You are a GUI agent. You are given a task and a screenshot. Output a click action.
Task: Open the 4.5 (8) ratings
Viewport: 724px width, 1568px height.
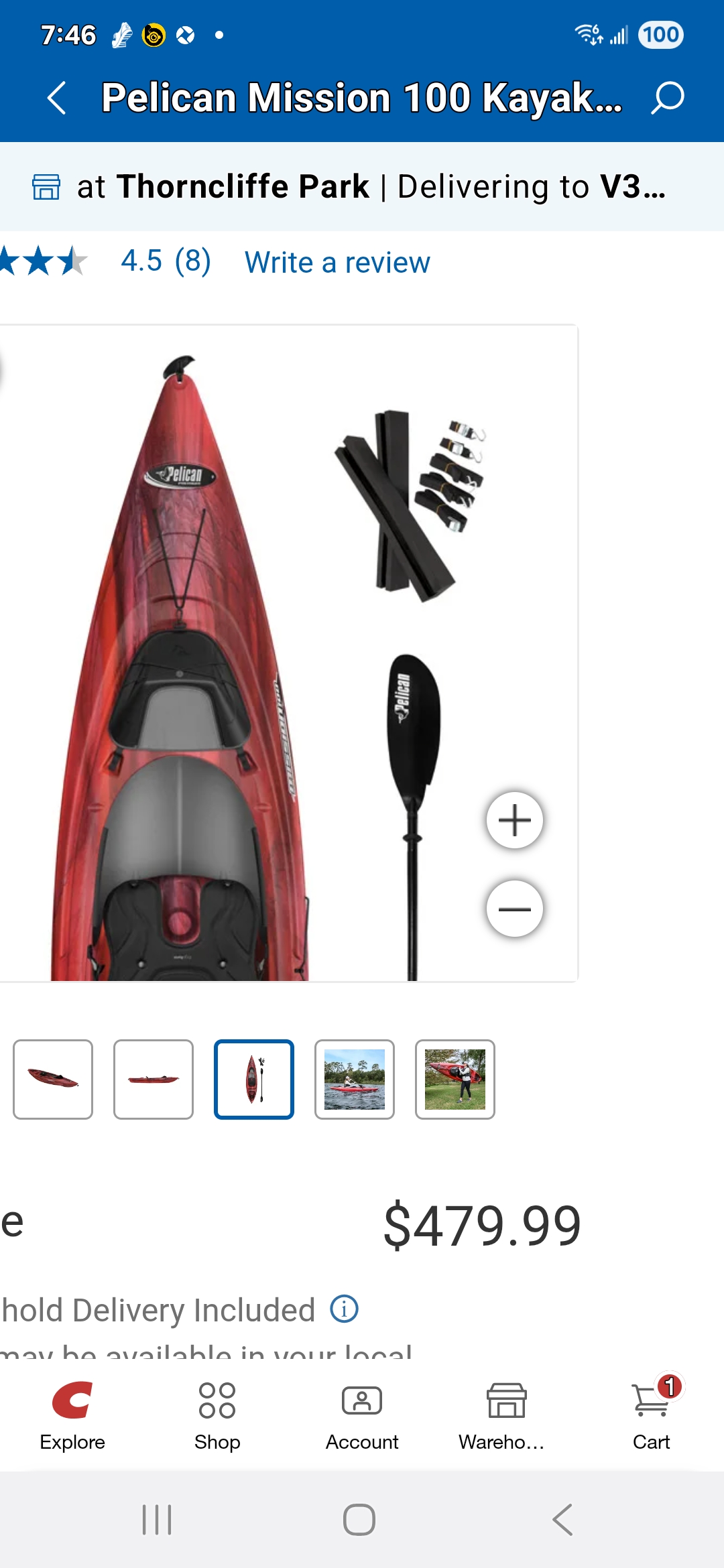(x=166, y=261)
